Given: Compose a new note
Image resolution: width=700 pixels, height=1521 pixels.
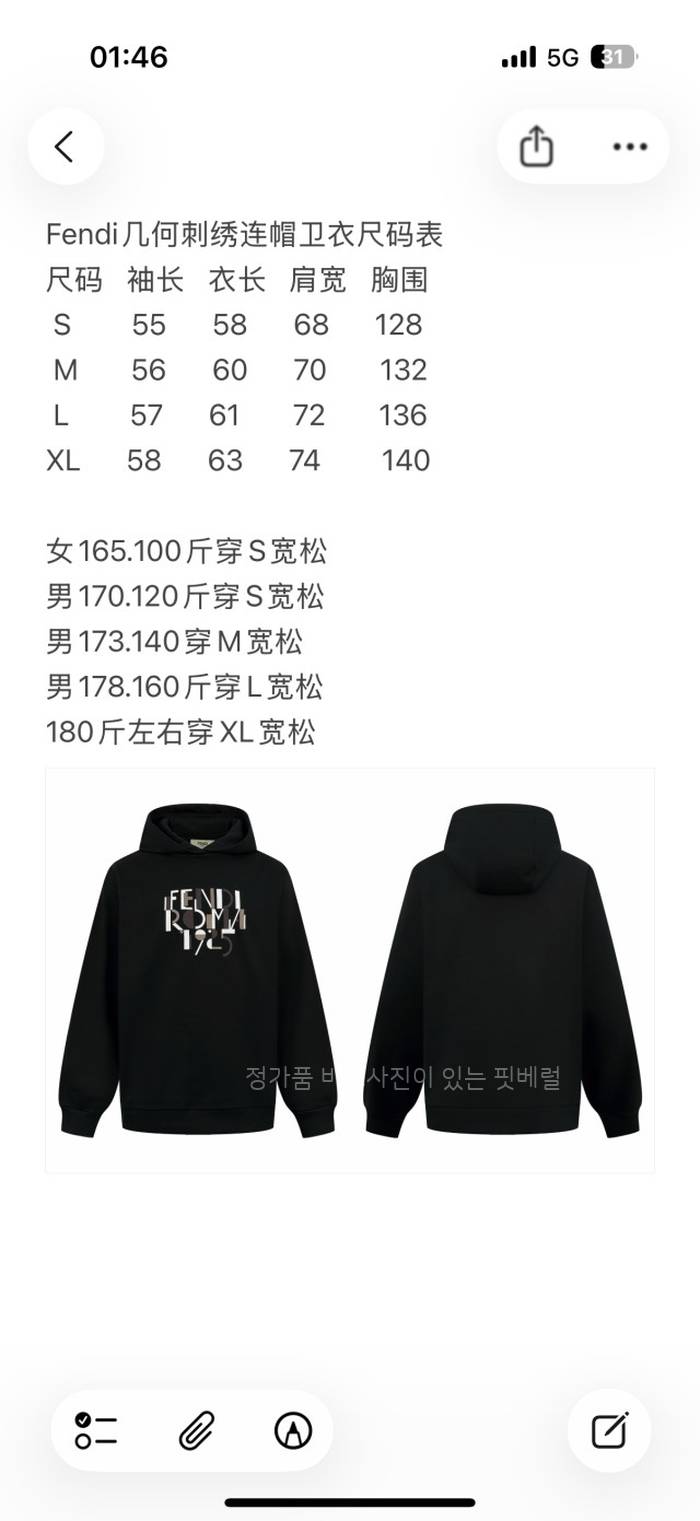Looking at the screenshot, I should coord(609,1431).
